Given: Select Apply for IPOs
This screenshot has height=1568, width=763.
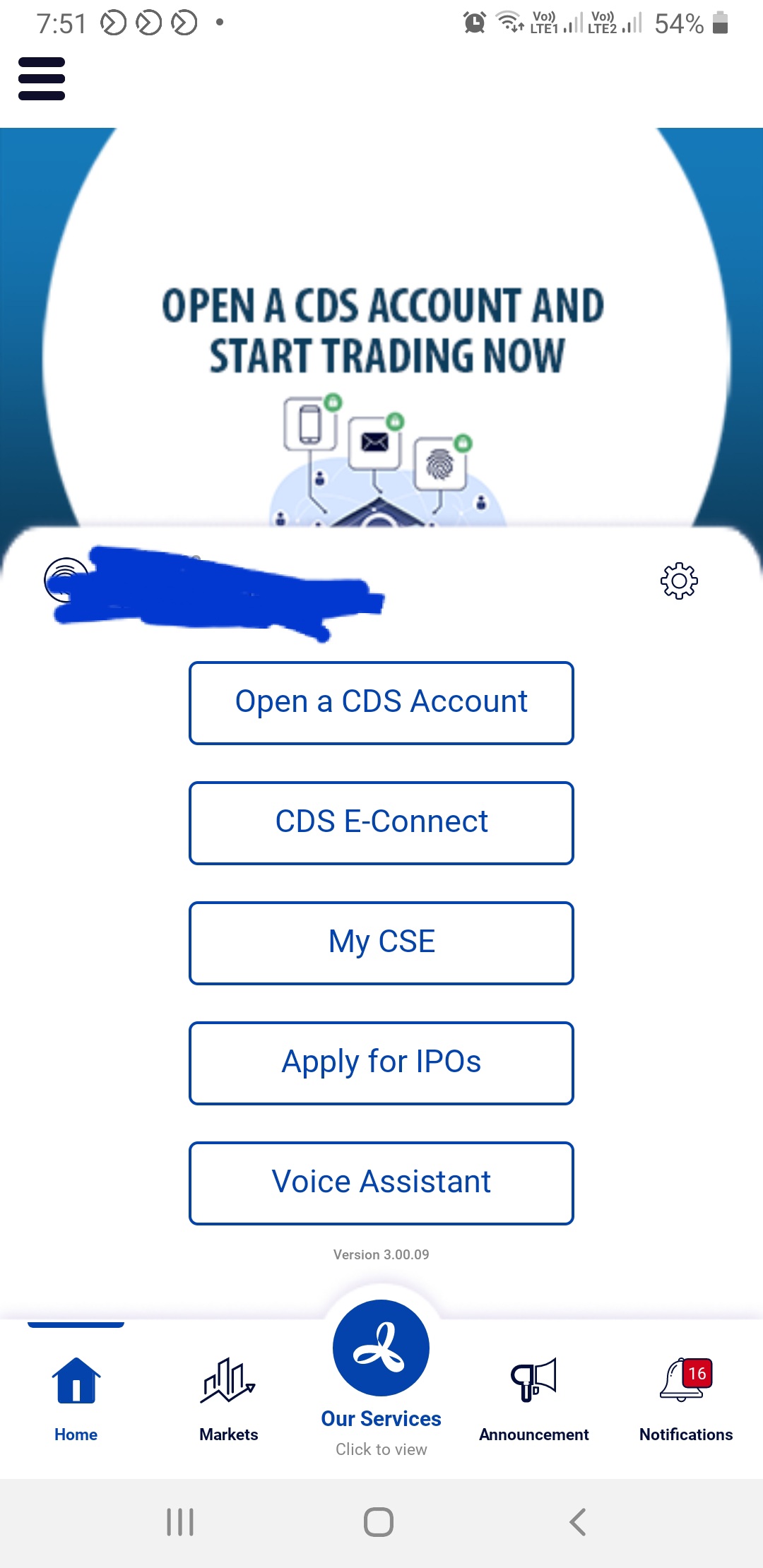Looking at the screenshot, I should tap(381, 1063).
